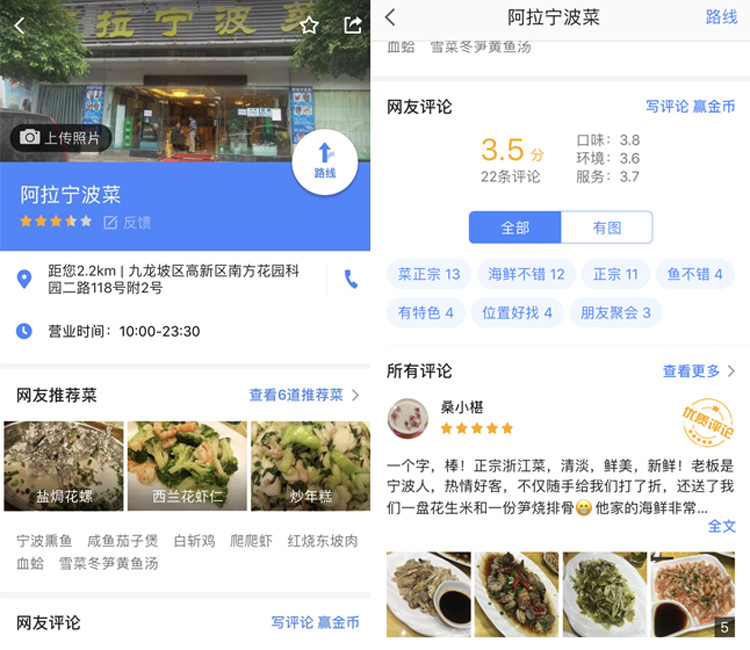Viewport: 750px width, 650px height.
Task: Filter reviews by 菜正宗 13
Action: pyautogui.click(x=429, y=274)
